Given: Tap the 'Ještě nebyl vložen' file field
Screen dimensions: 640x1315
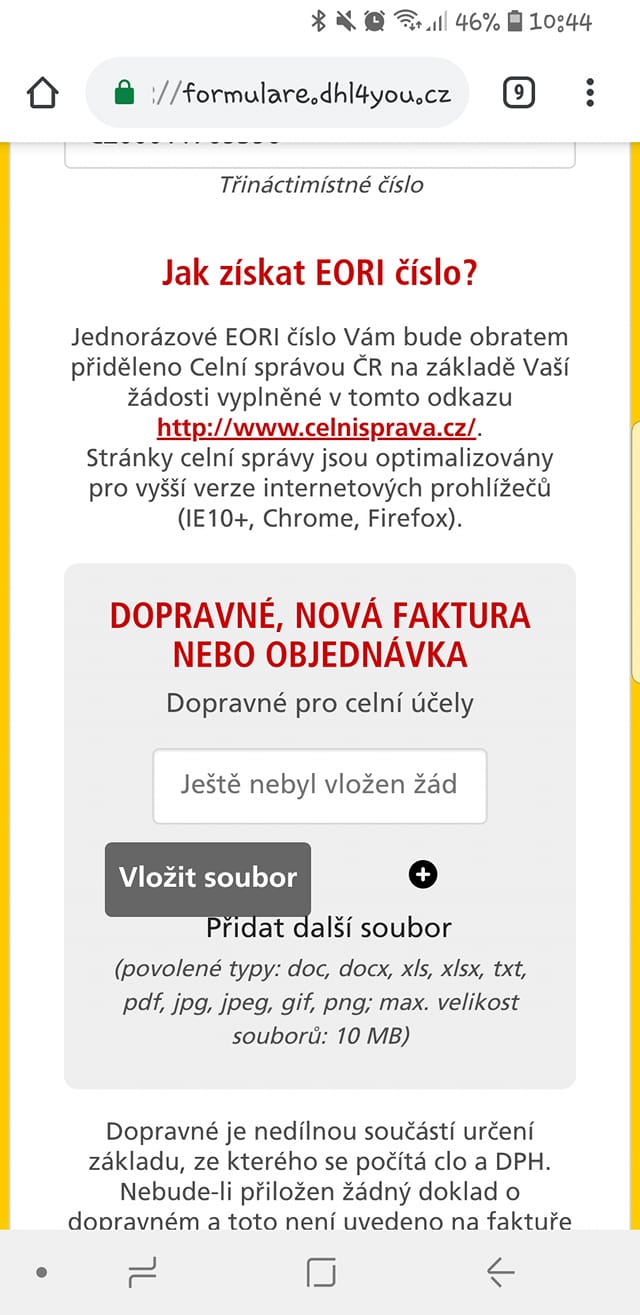Looking at the screenshot, I should [x=319, y=785].
